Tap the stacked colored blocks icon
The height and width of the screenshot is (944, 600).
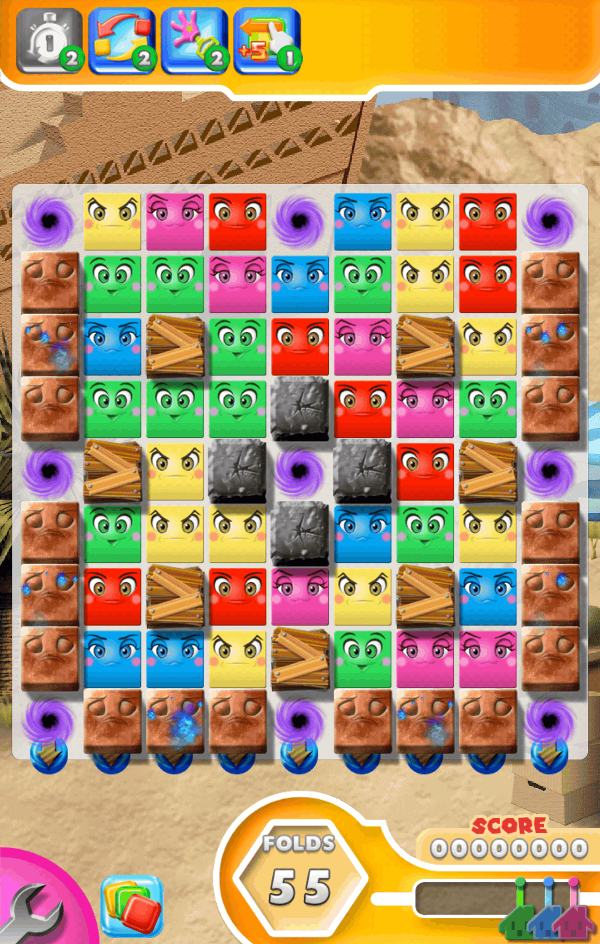tap(131, 906)
